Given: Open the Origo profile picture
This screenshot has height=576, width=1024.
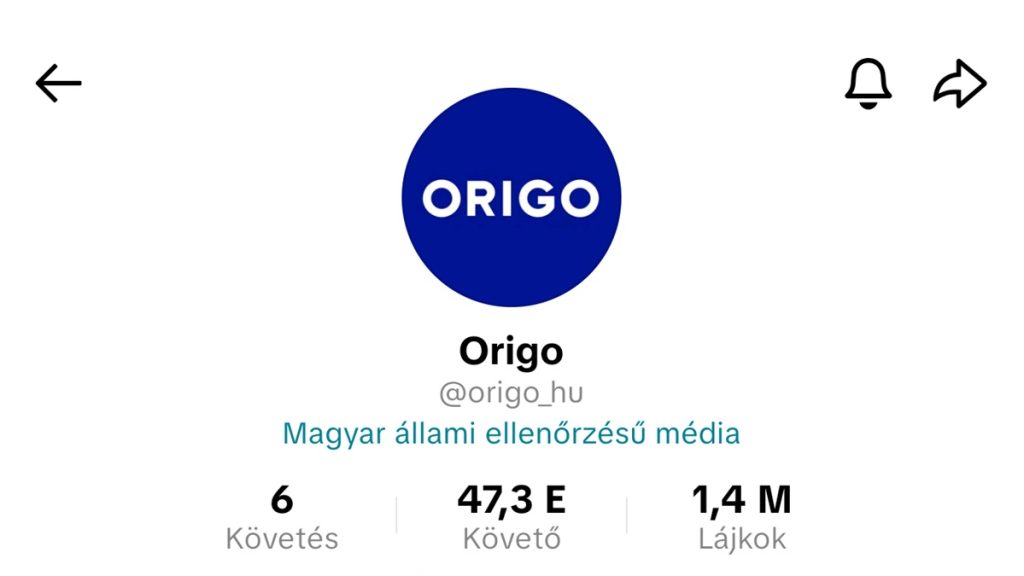Looking at the screenshot, I should pyautogui.click(x=511, y=198).
